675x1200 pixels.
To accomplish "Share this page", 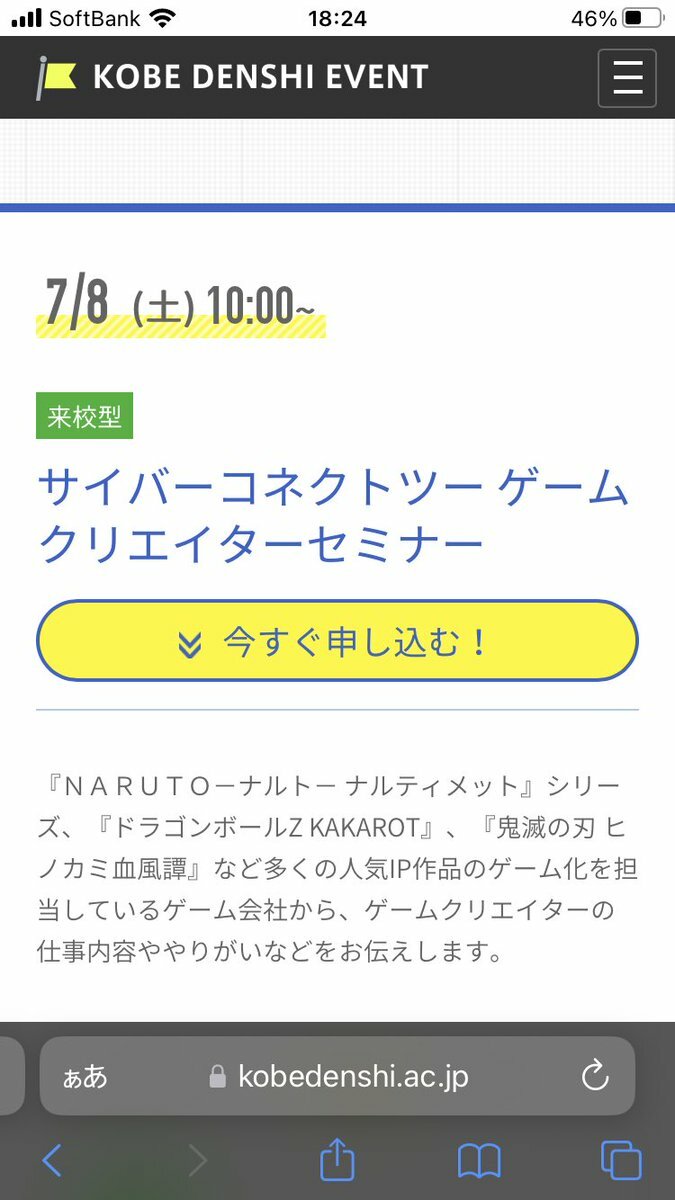I will coord(337,1160).
